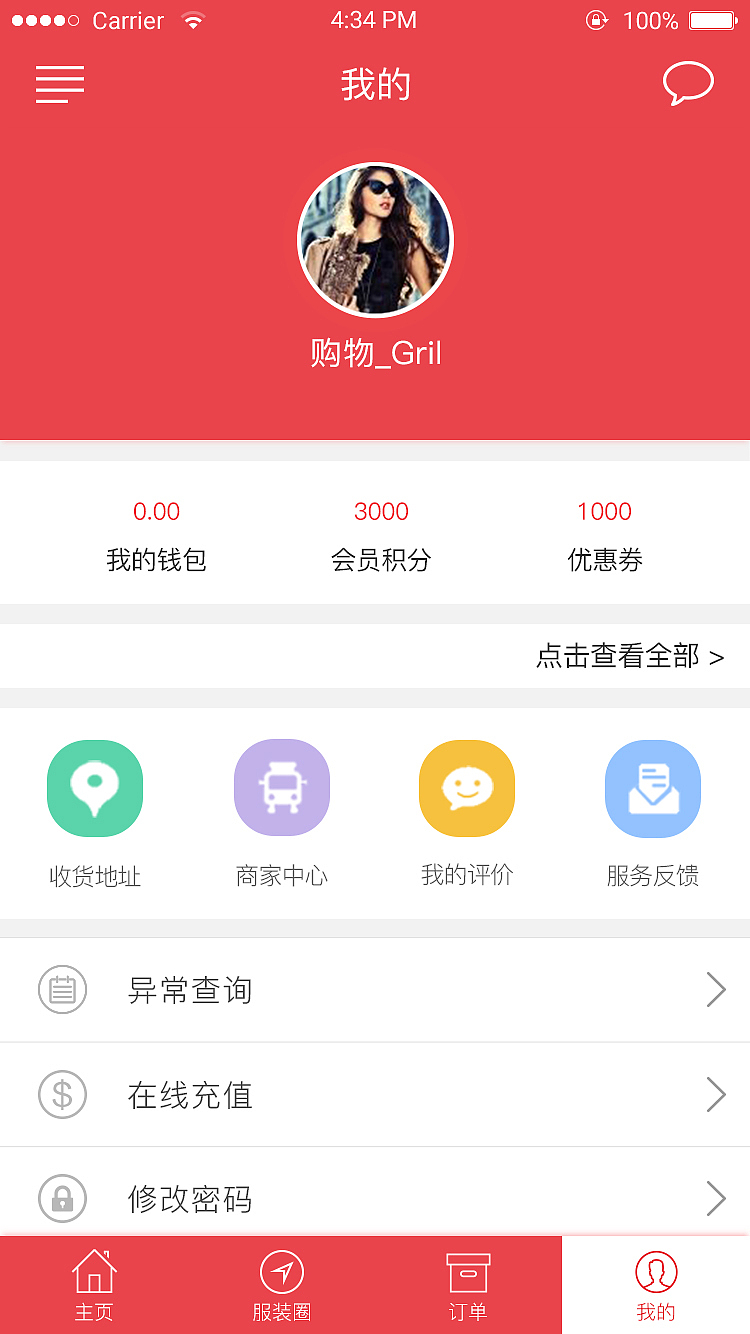Select the dollar recharge icon beside 在线充值
This screenshot has height=1334, width=750.
coord(62,1094)
